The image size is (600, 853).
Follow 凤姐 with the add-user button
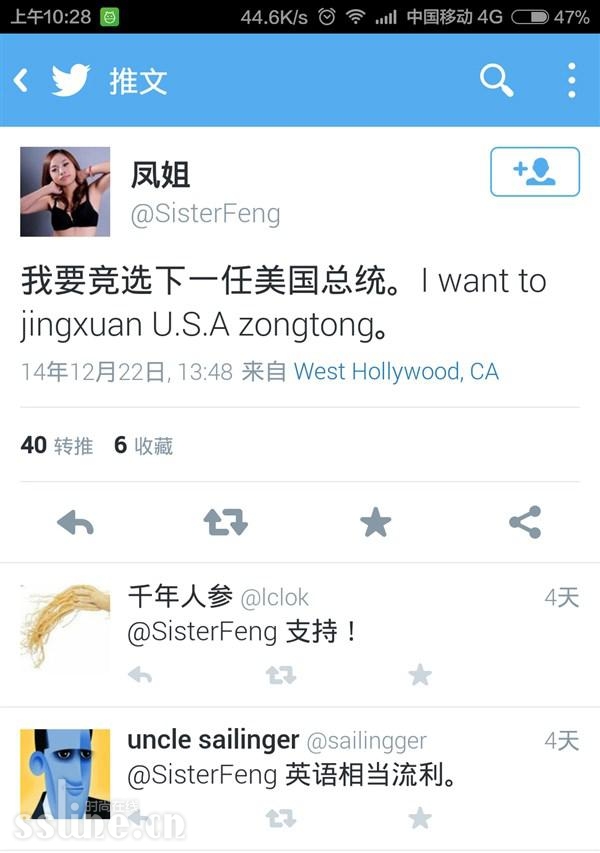(x=534, y=172)
